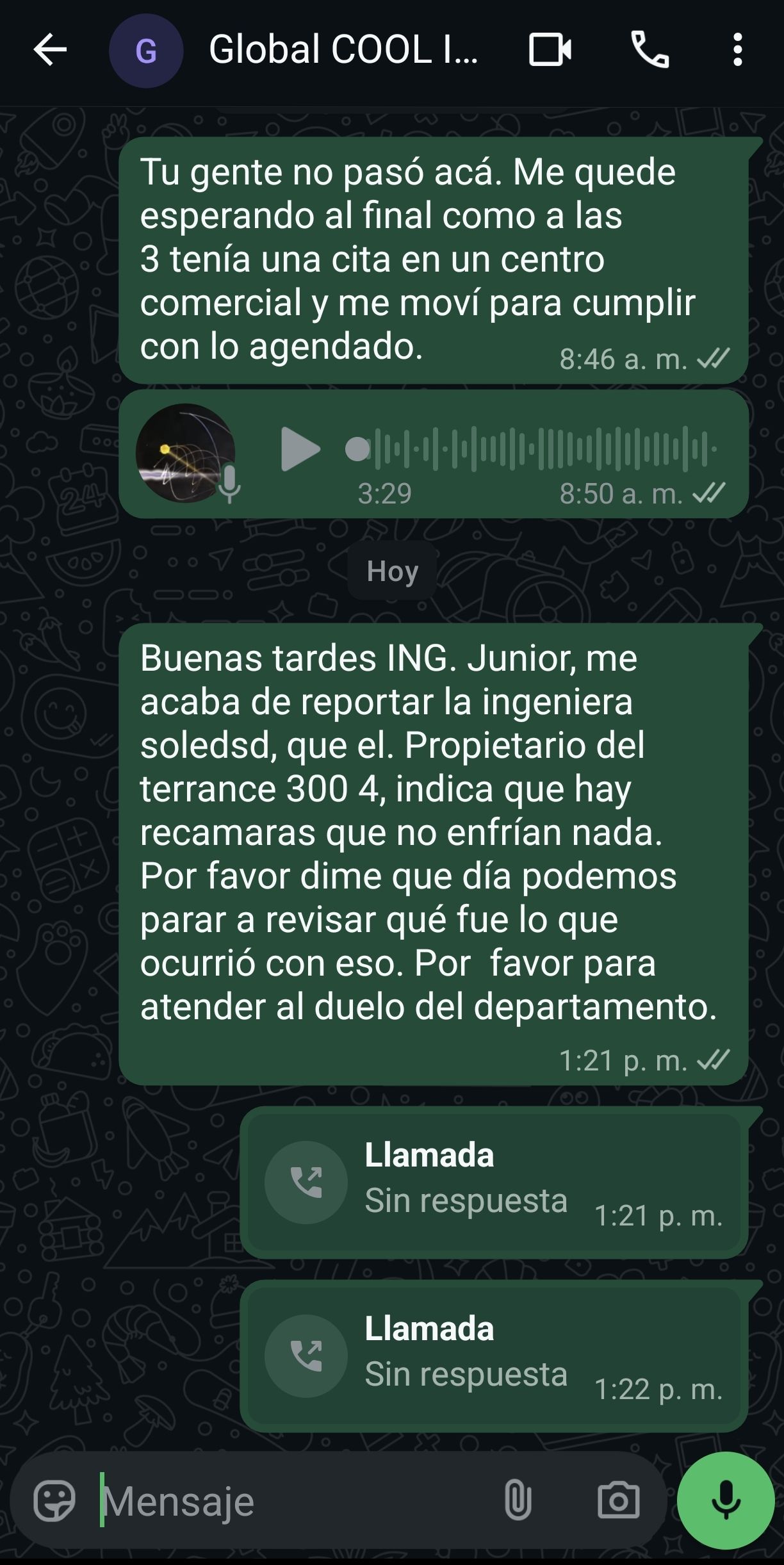The height and width of the screenshot is (1565, 784).
Task: Focus the Mensaje text field
Action: click(x=295, y=1500)
